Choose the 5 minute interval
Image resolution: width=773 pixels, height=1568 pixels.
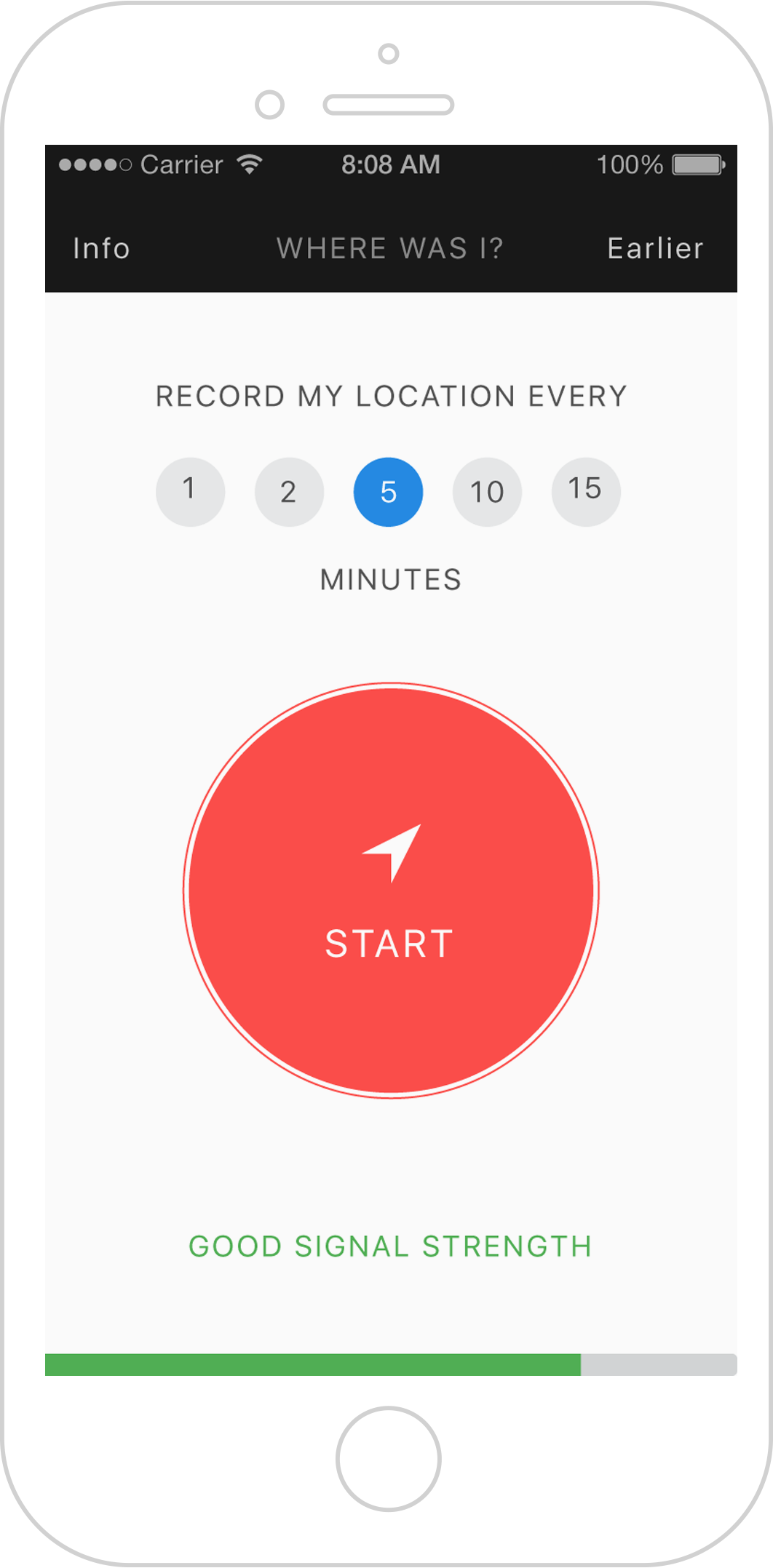pos(388,492)
